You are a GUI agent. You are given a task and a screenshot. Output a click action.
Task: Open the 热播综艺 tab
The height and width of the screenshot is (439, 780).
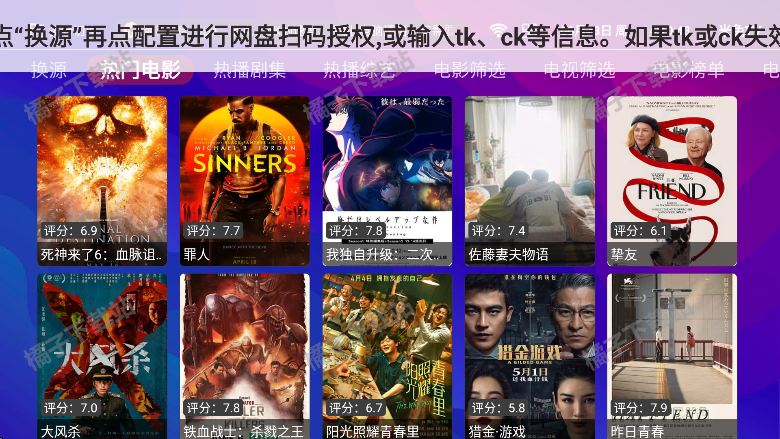point(359,70)
